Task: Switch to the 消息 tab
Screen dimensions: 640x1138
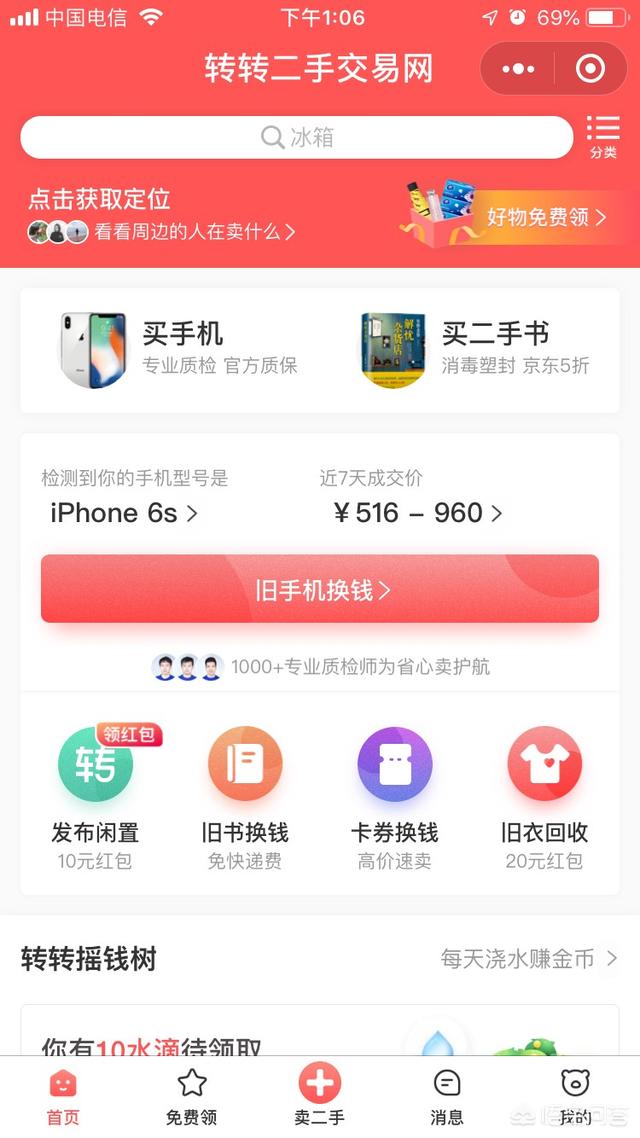Action: point(447,1097)
